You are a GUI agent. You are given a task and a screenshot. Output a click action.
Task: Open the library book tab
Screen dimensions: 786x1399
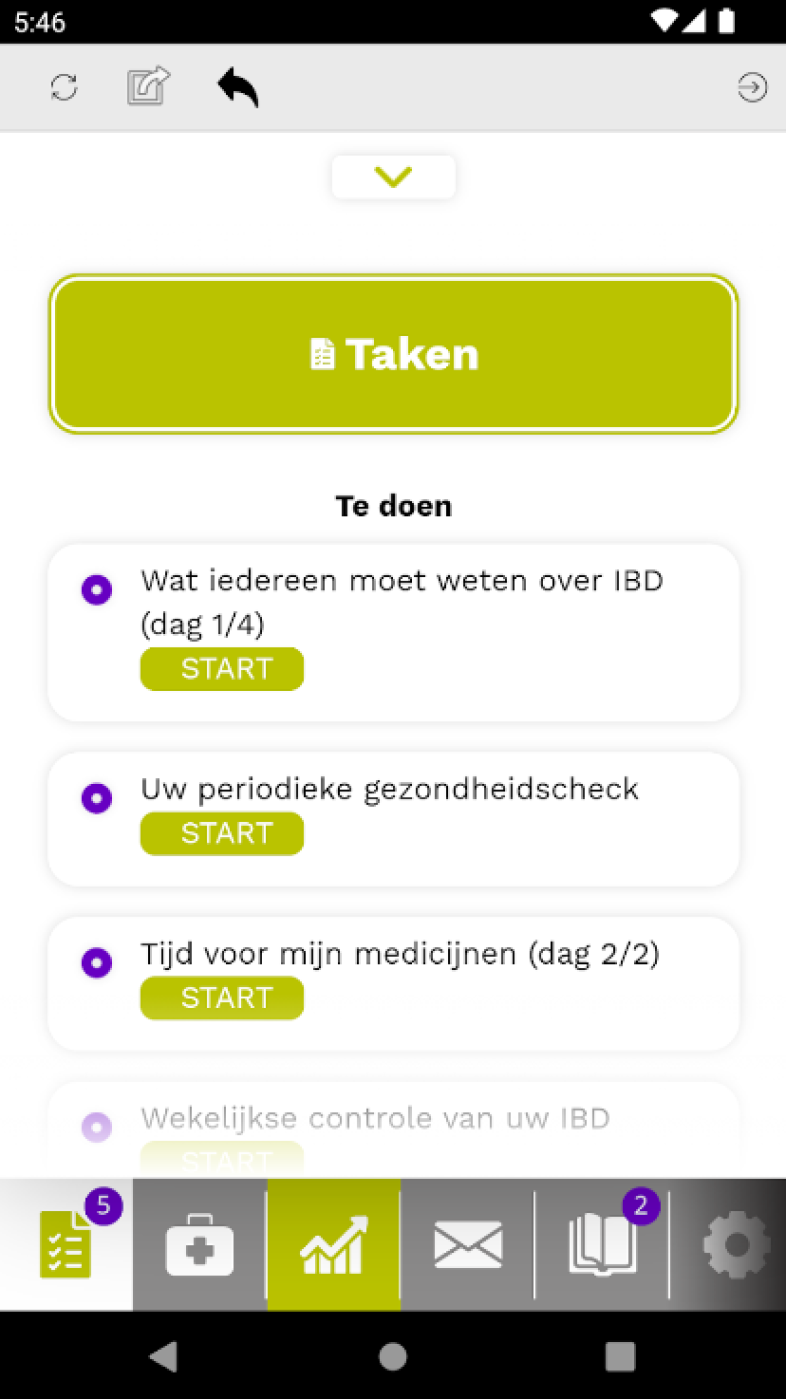(x=602, y=1244)
